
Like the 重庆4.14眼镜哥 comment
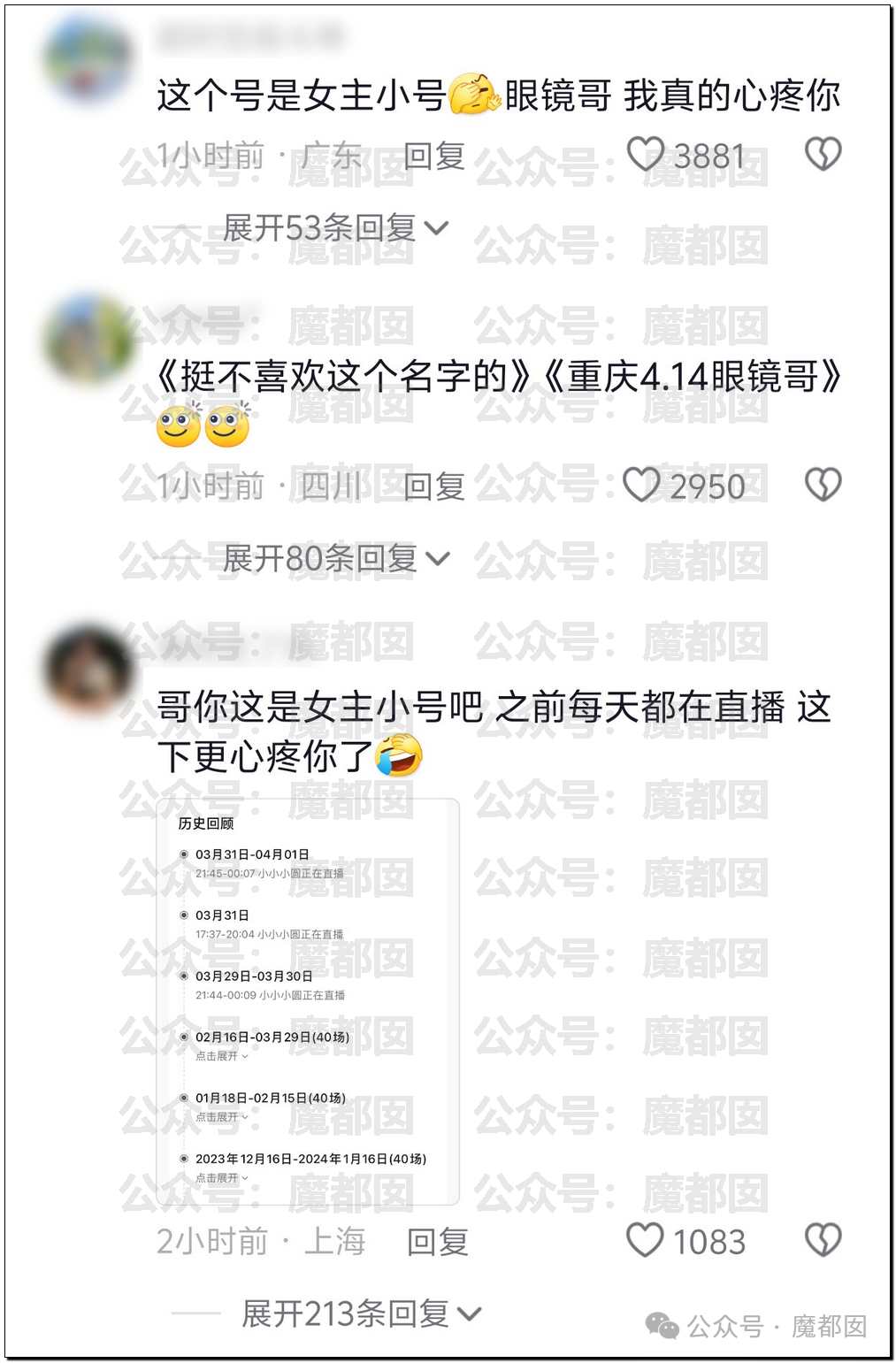(x=642, y=486)
